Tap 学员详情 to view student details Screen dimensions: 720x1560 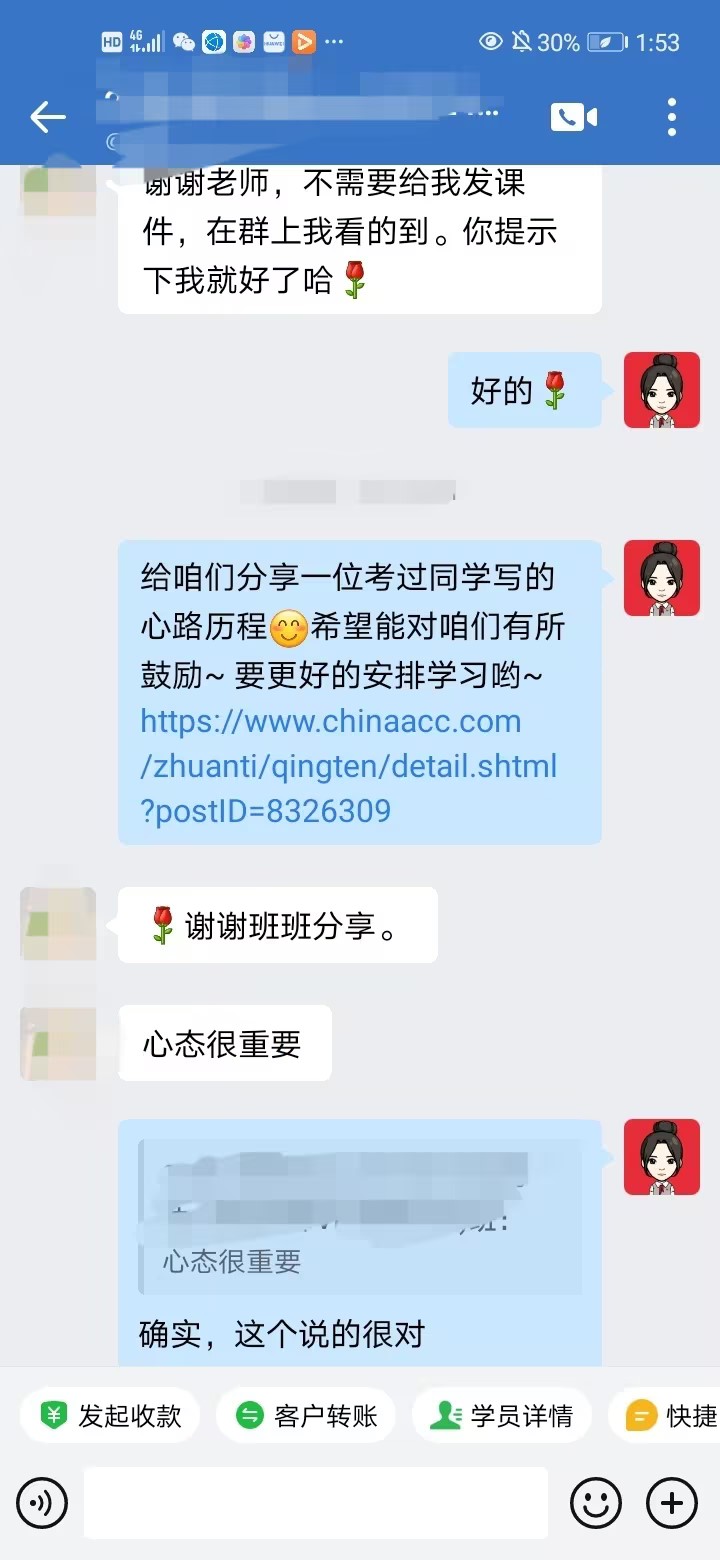501,1414
